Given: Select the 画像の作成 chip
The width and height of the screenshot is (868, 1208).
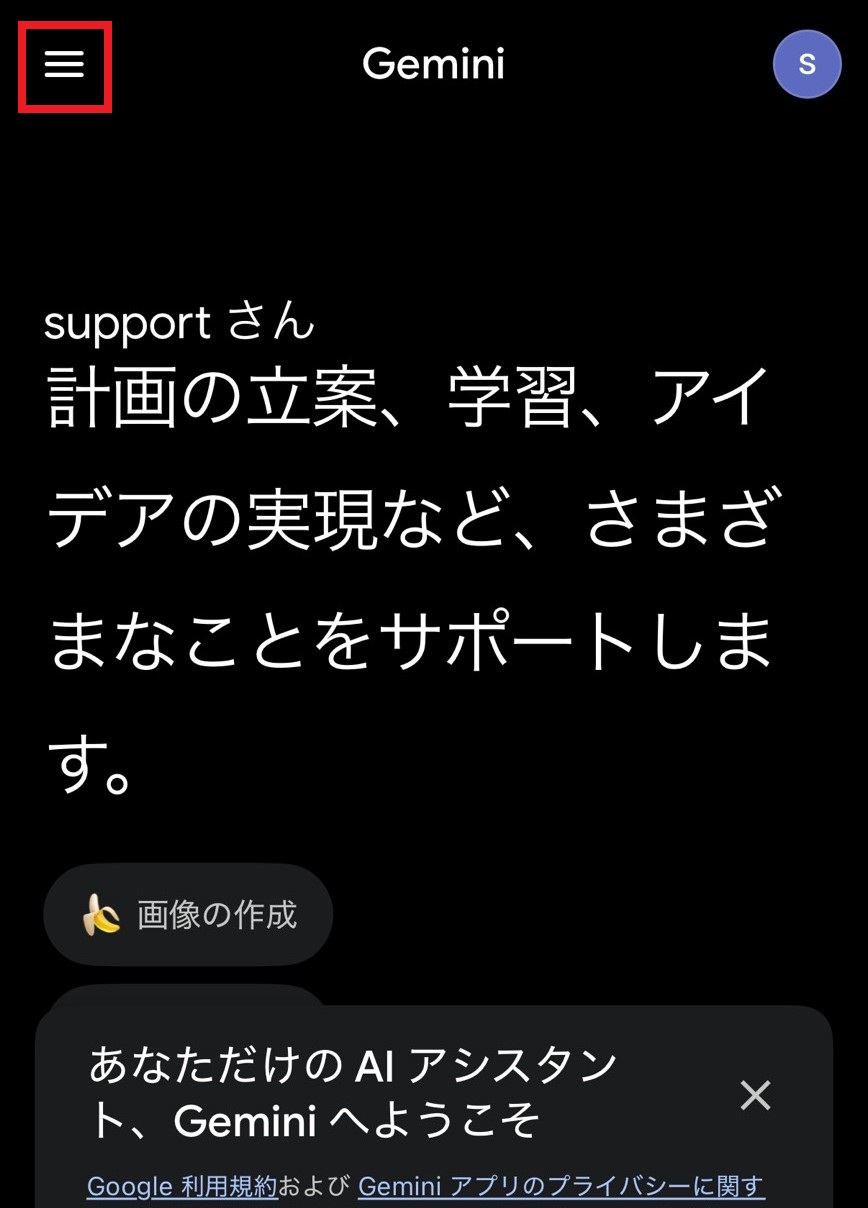Looking at the screenshot, I should pos(188,914).
